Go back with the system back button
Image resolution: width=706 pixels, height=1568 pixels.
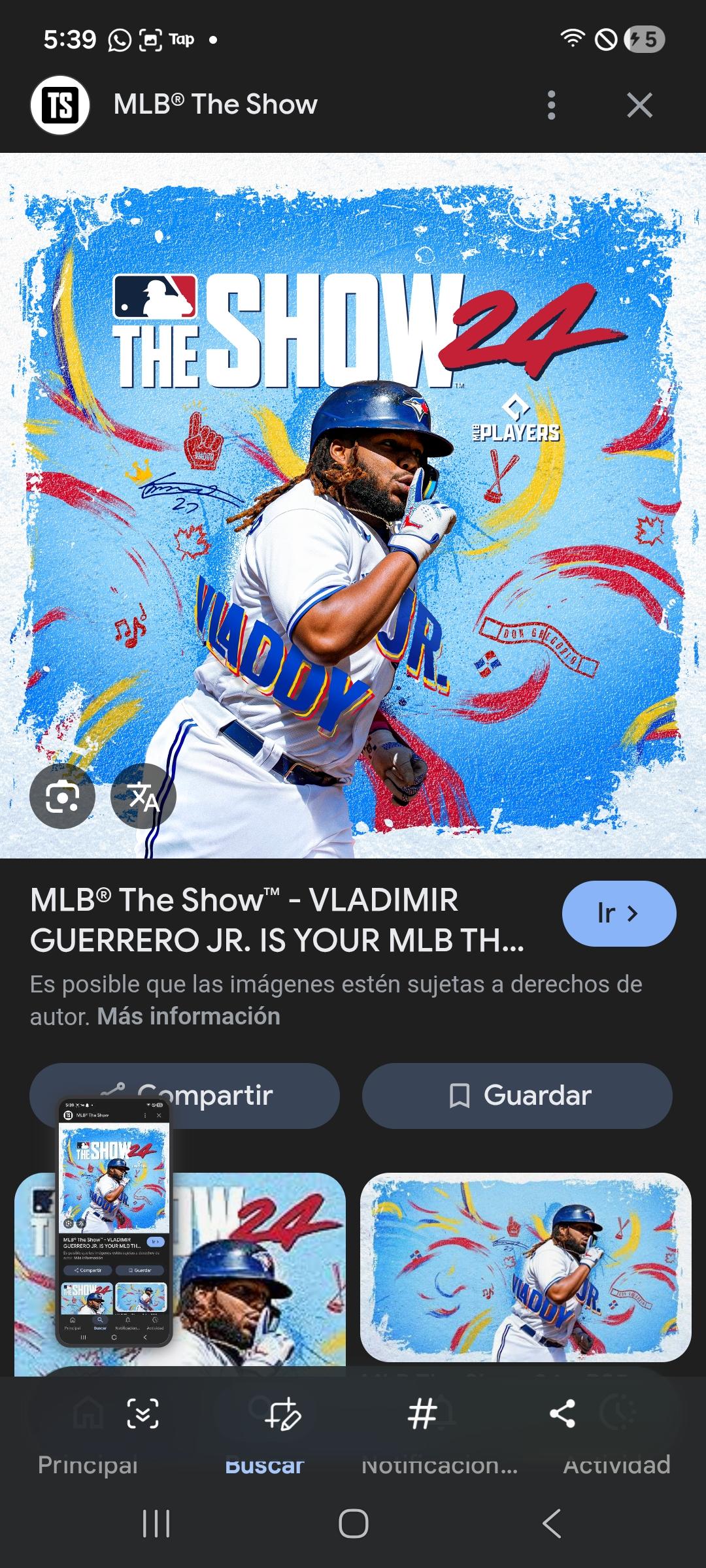click(551, 1524)
